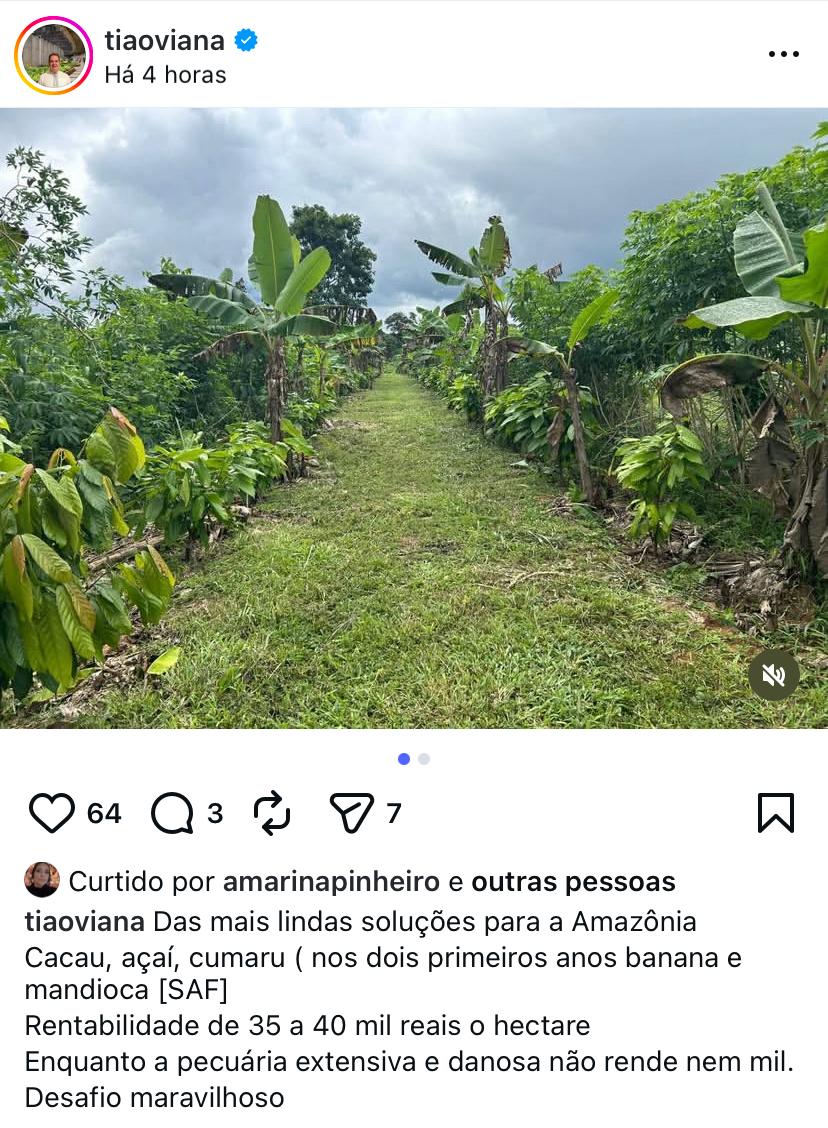
Task: Like this post with the heart
Action: pos(51,813)
